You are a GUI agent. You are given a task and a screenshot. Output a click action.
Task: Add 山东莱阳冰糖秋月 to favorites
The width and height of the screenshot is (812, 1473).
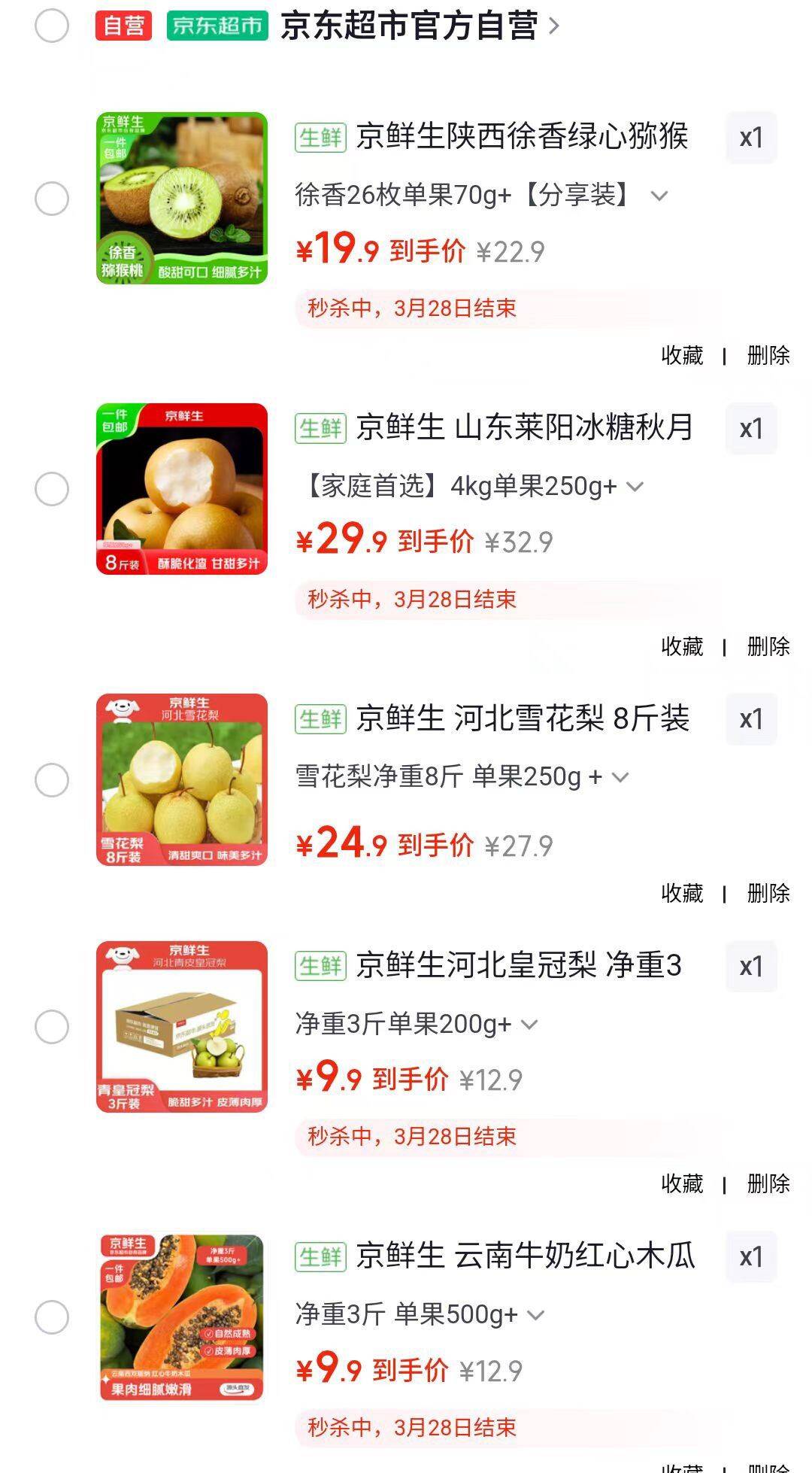point(682,646)
